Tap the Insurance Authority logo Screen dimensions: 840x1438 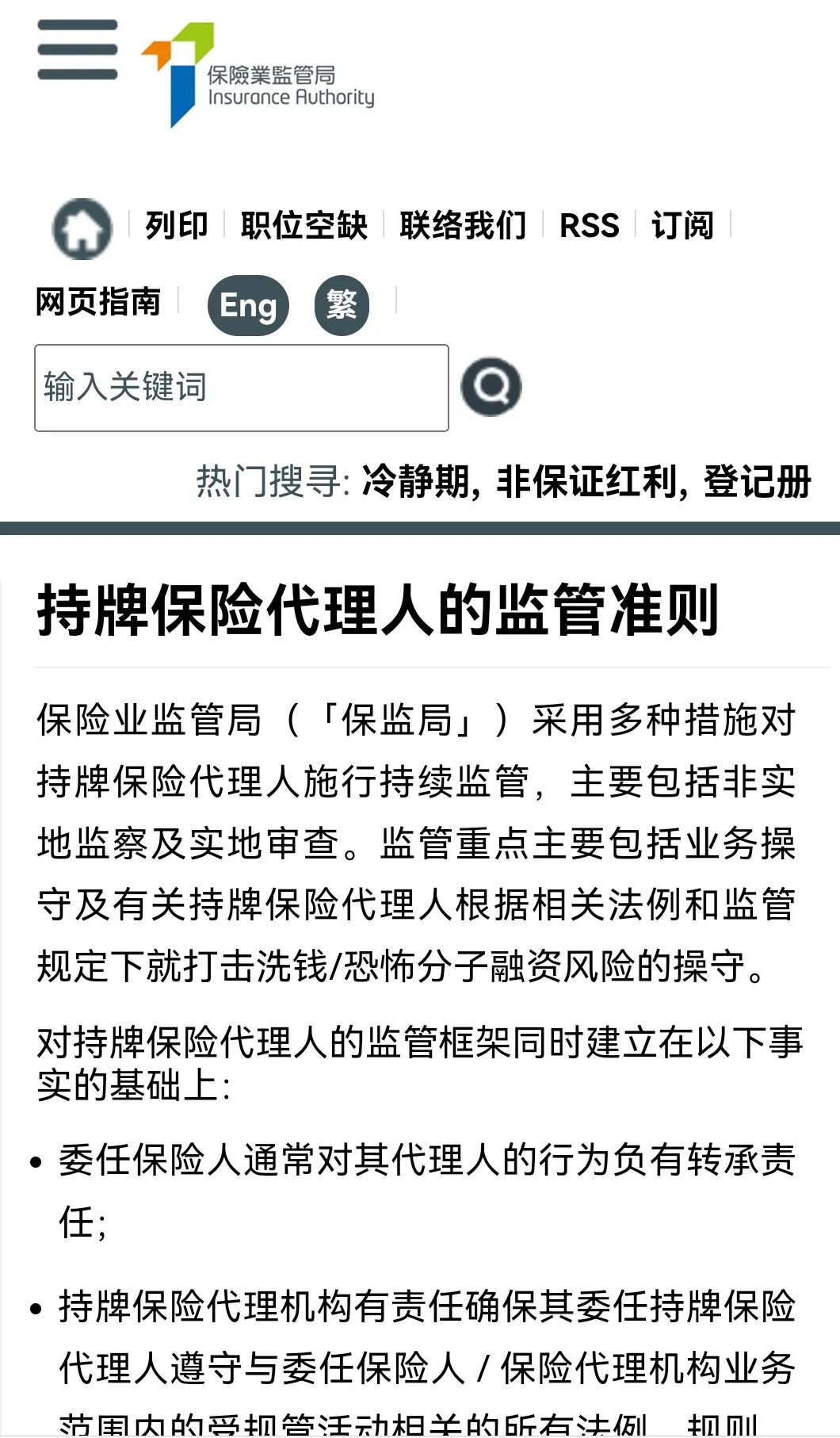(x=258, y=75)
